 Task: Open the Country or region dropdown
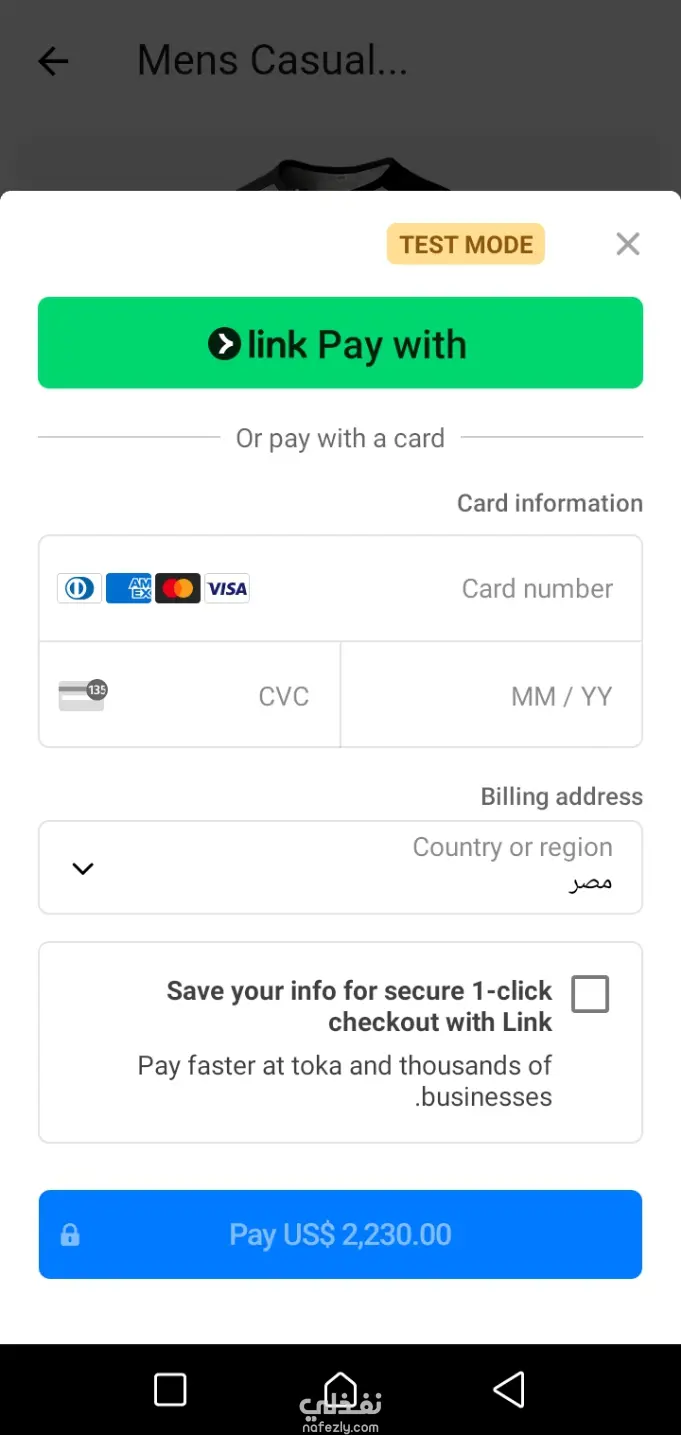click(x=340, y=867)
